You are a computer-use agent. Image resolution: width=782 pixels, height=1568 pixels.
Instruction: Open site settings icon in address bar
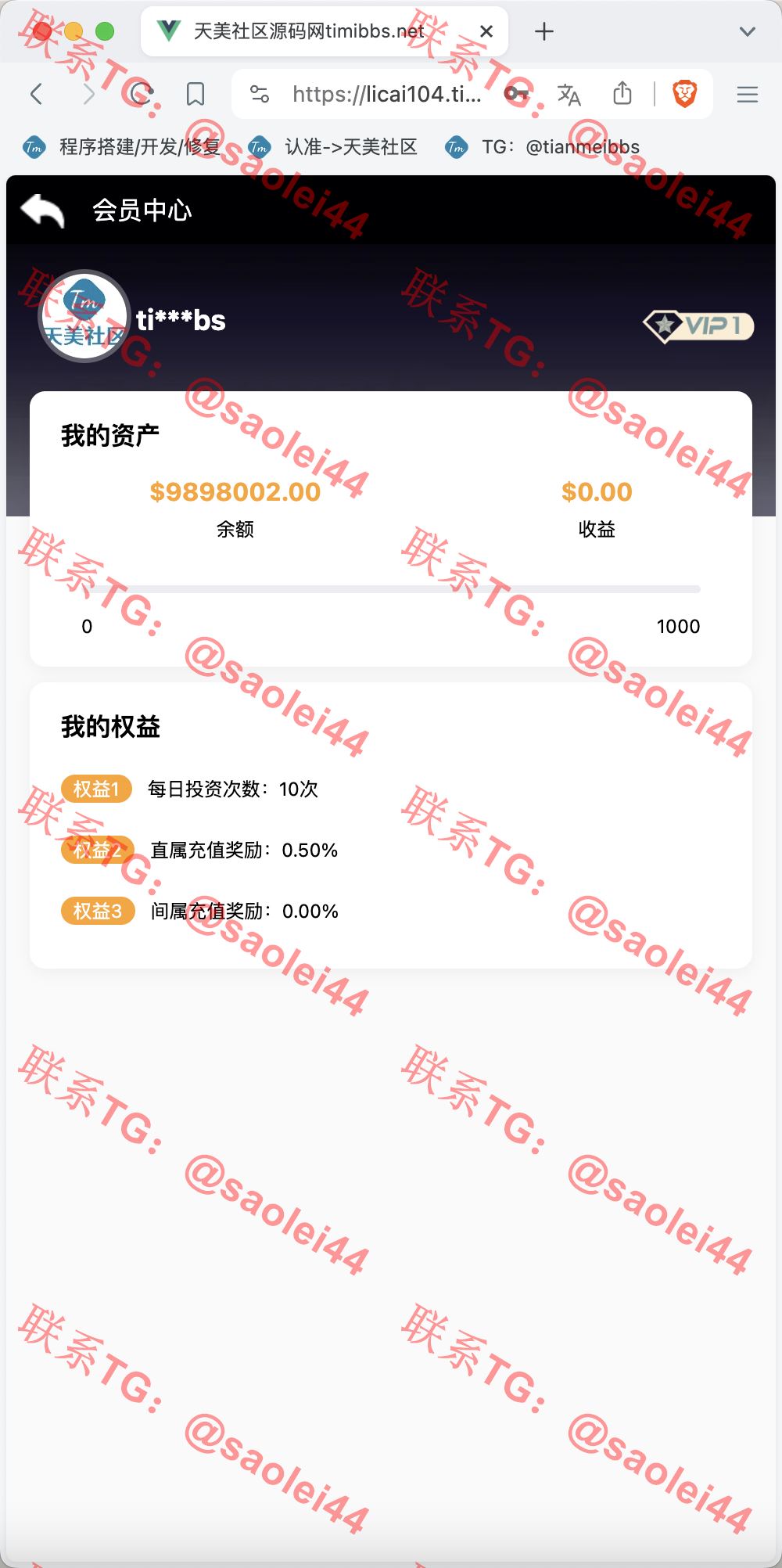coord(260,95)
